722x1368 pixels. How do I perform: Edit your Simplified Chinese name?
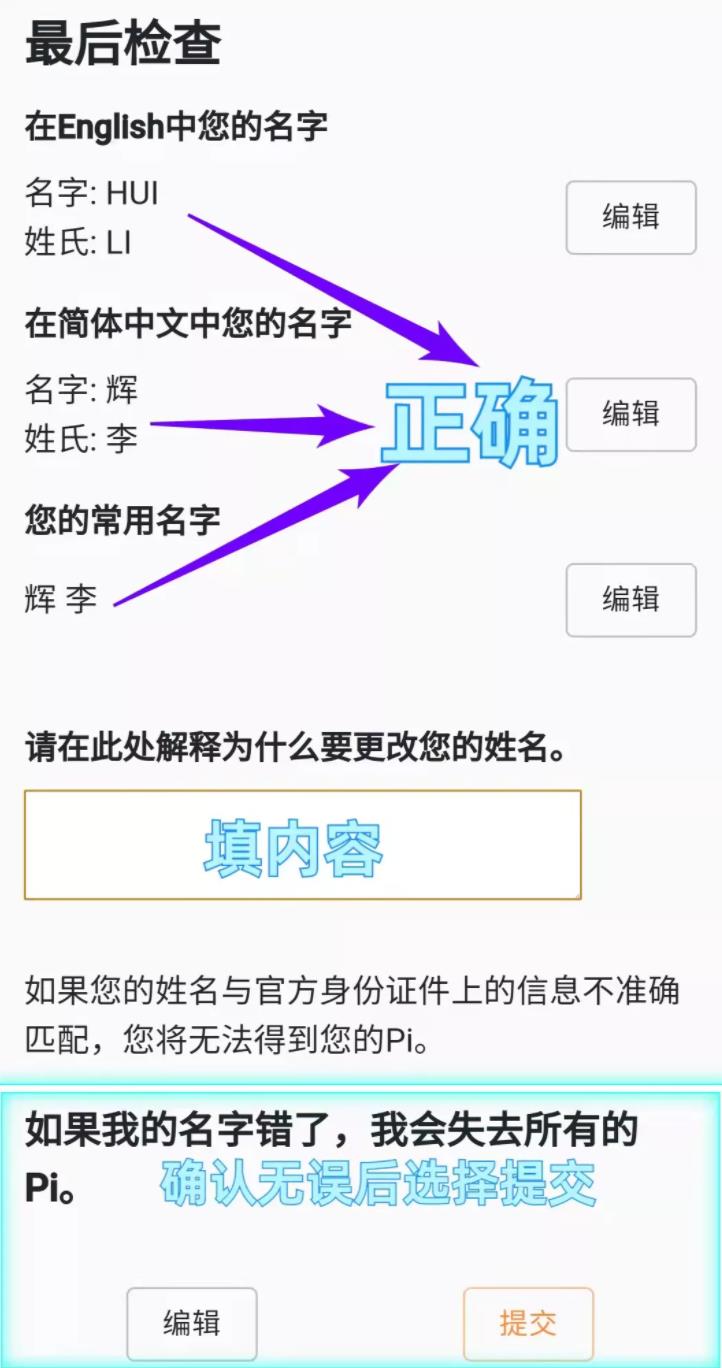(630, 413)
